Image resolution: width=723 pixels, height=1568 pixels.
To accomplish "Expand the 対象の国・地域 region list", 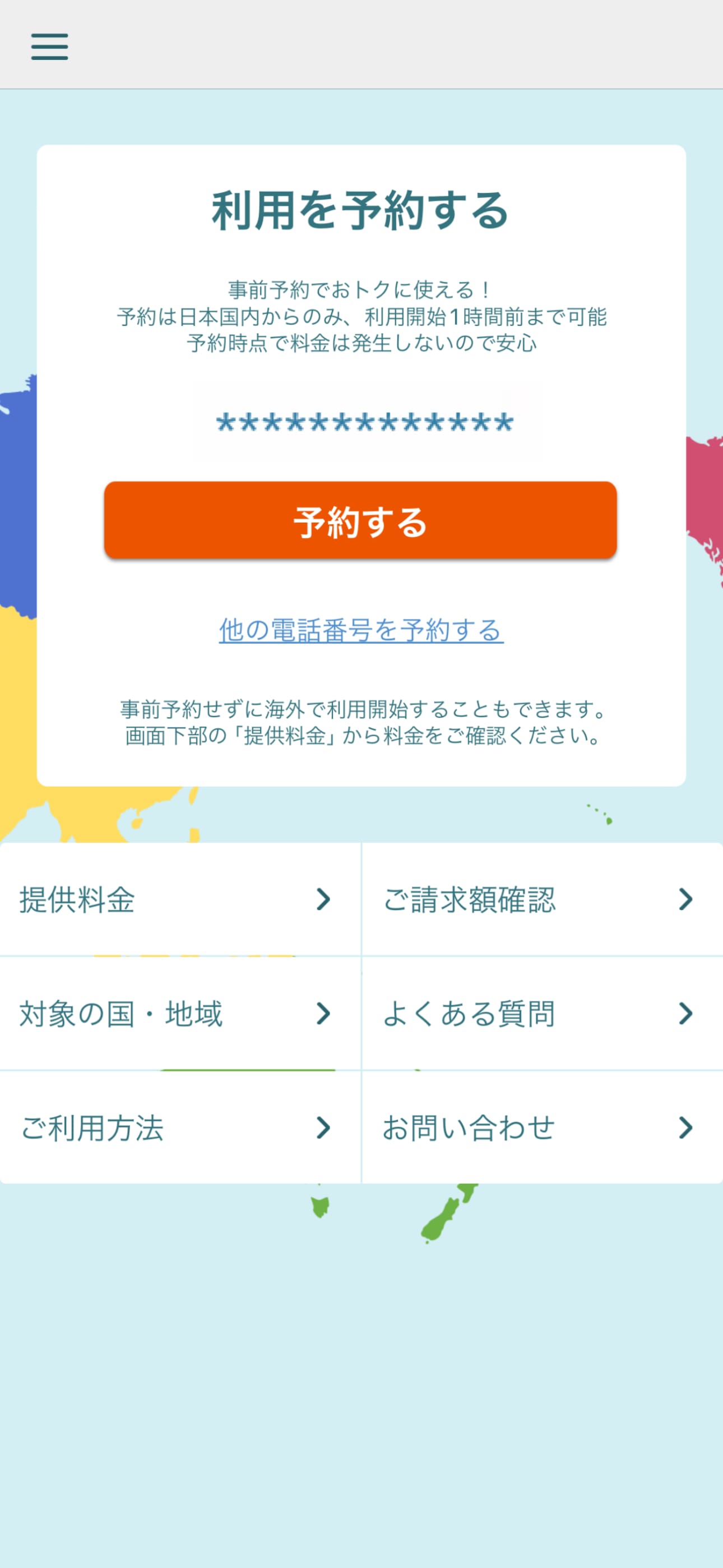I will coord(180,1013).
